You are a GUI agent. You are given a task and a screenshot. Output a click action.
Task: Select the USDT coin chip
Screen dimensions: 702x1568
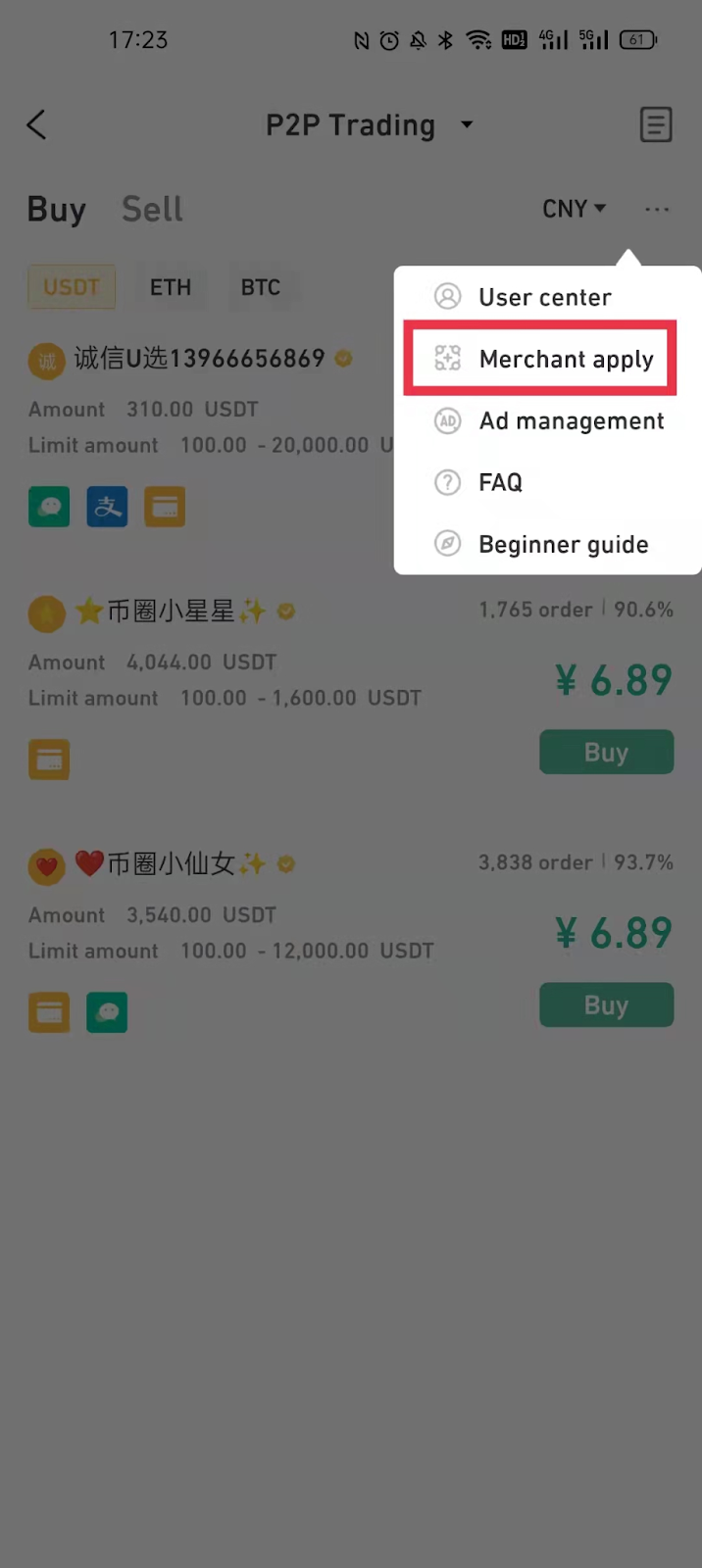tap(72, 287)
